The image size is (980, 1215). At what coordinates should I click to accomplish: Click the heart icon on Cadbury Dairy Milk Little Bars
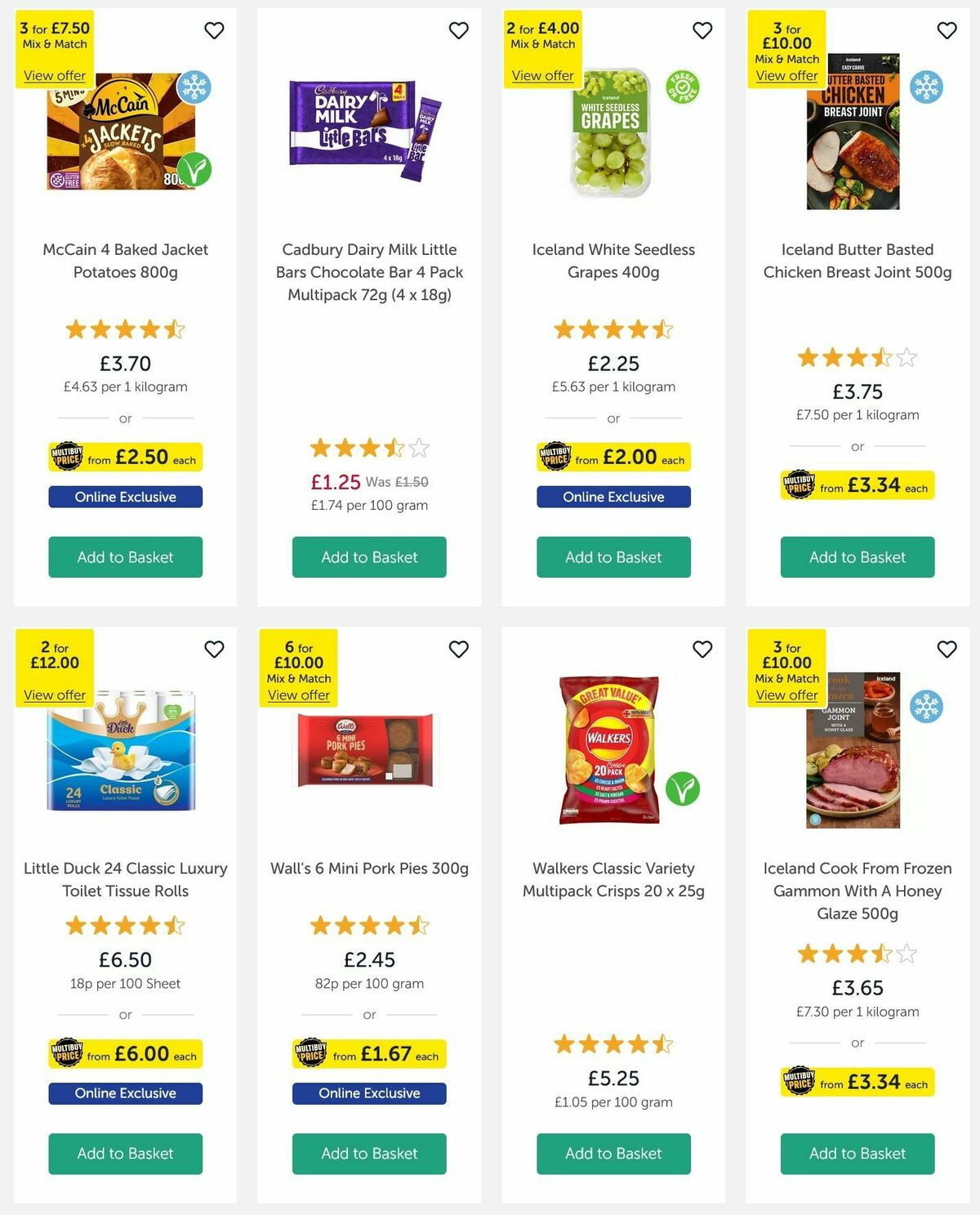[458, 30]
